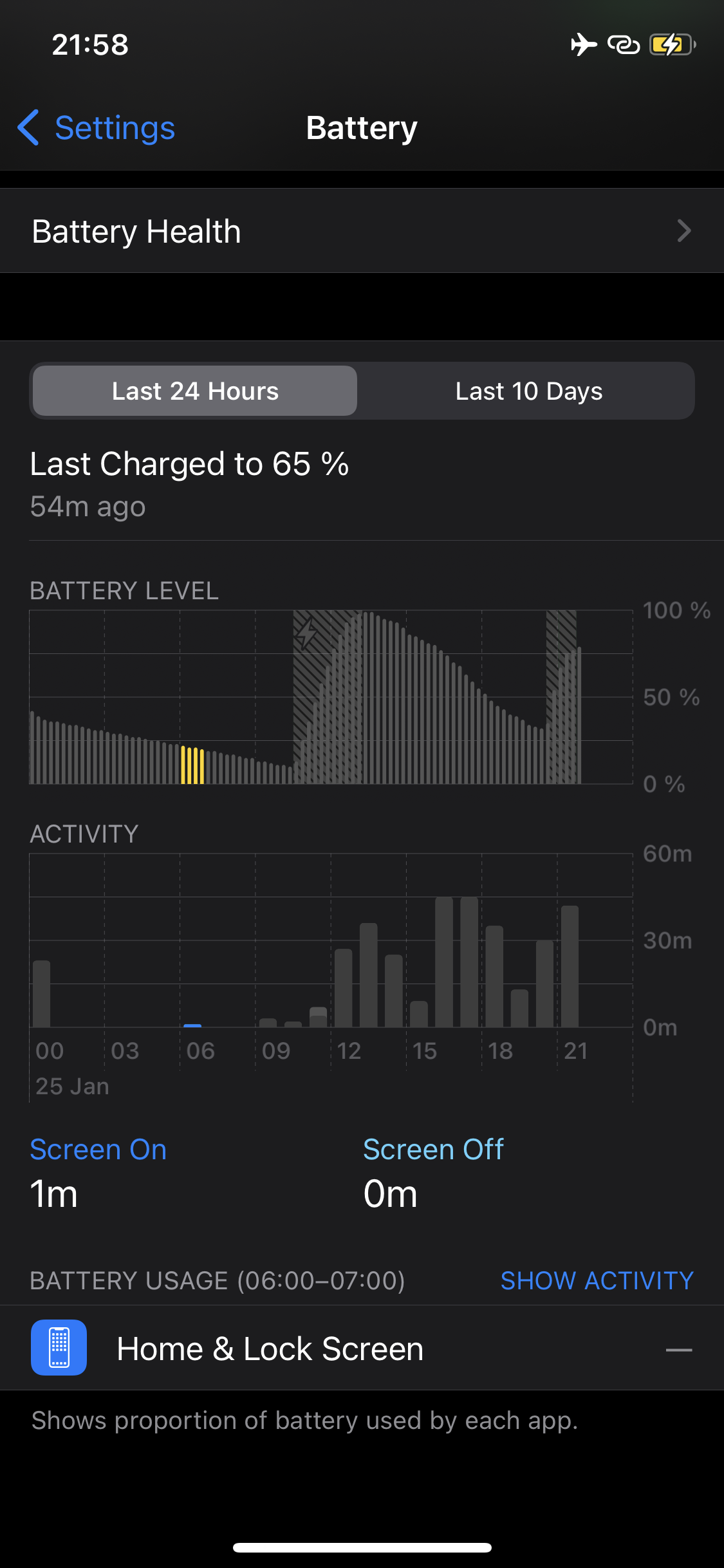The height and width of the screenshot is (1568, 724).
Task: Open Battery Health
Action: pos(362,231)
